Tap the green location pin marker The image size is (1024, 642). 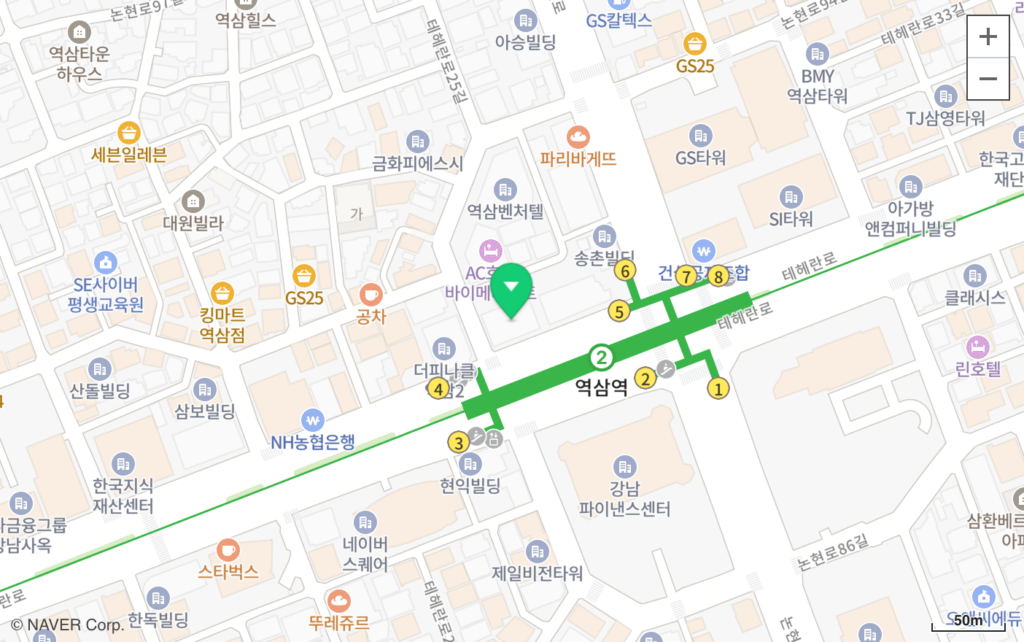pyautogui.click(x=513, y=290)
